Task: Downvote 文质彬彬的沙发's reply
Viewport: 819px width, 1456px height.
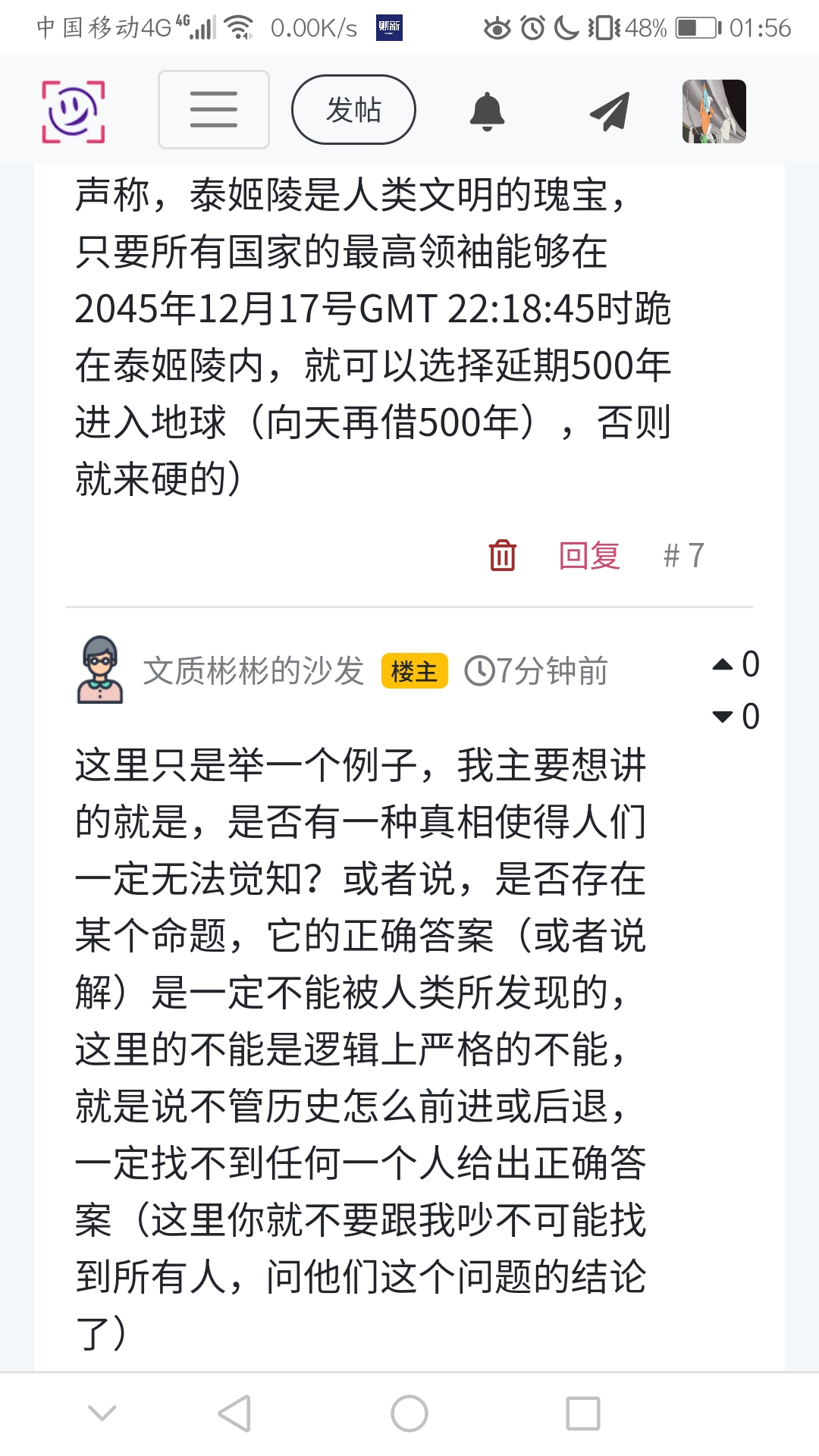Action: point(723,717)
